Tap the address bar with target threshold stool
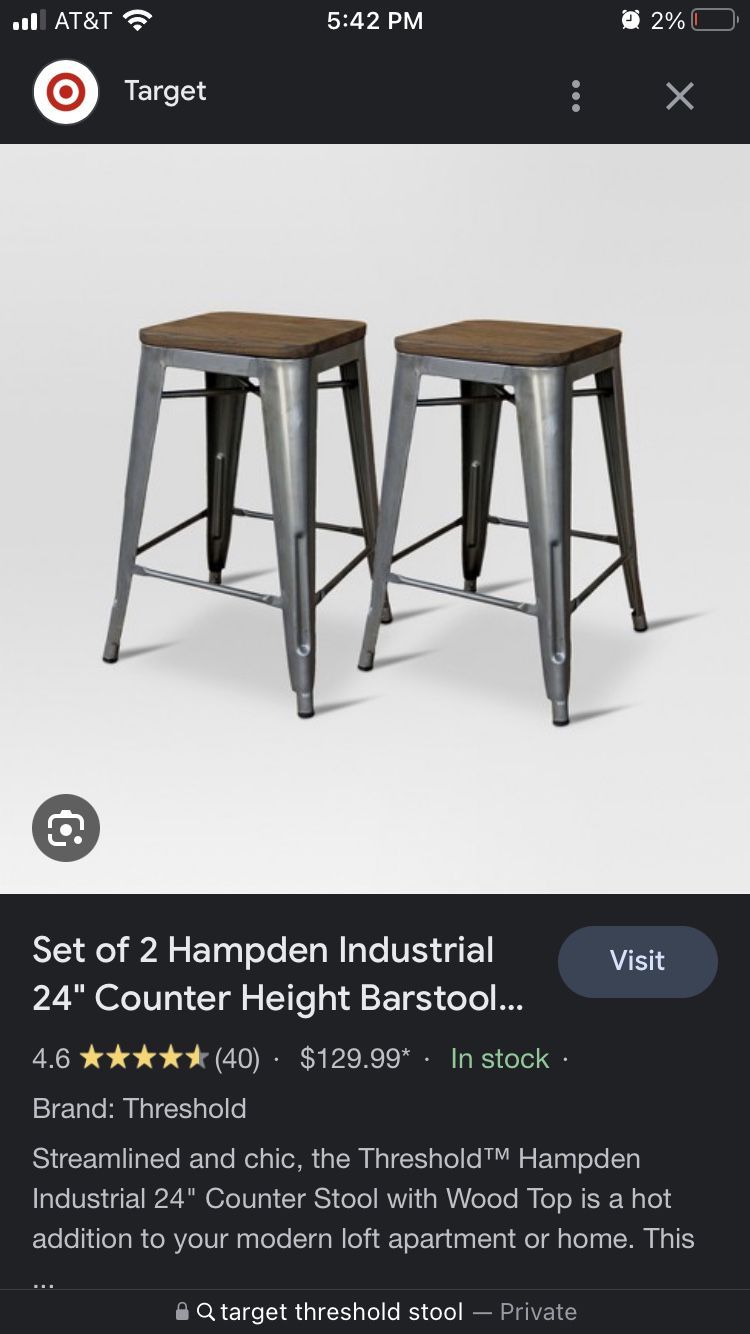 tap(375, 1311)
